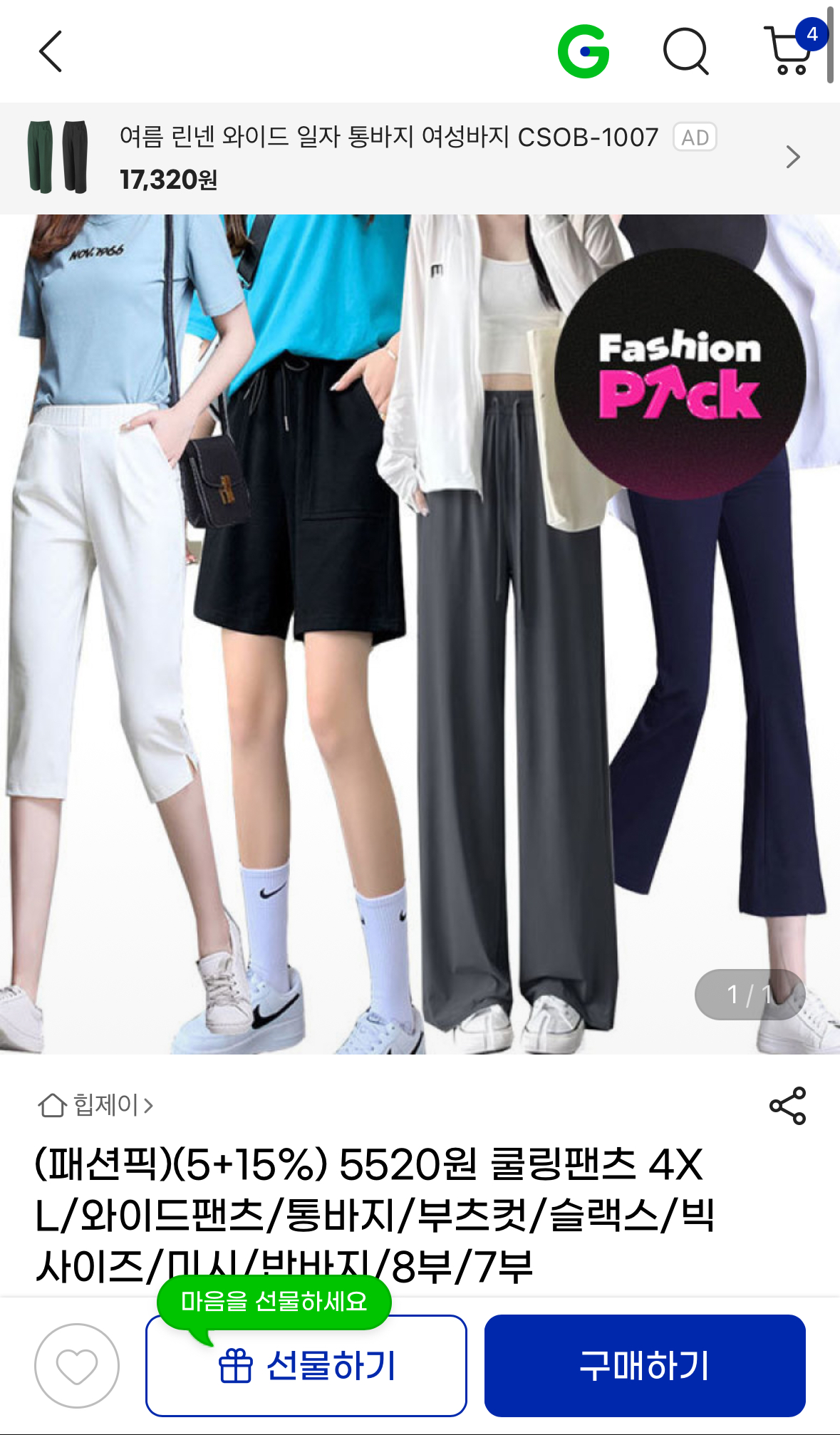Image resolution: width=840 pixels, height=1435 pixels.
Task: Add the product to the wishlist
Action: tap(77, 1366)
